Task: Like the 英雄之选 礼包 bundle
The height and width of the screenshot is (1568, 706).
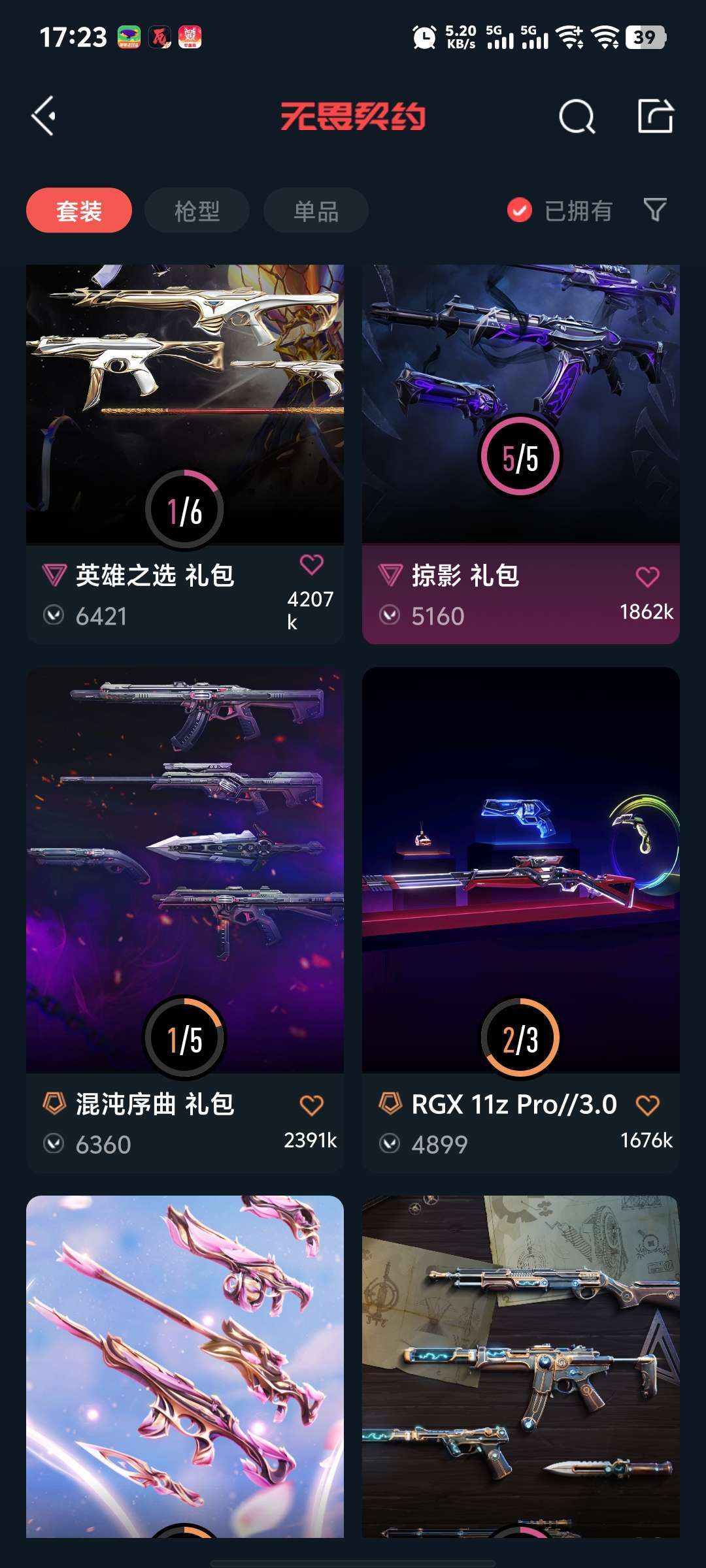Action: [x=312, y=564]
